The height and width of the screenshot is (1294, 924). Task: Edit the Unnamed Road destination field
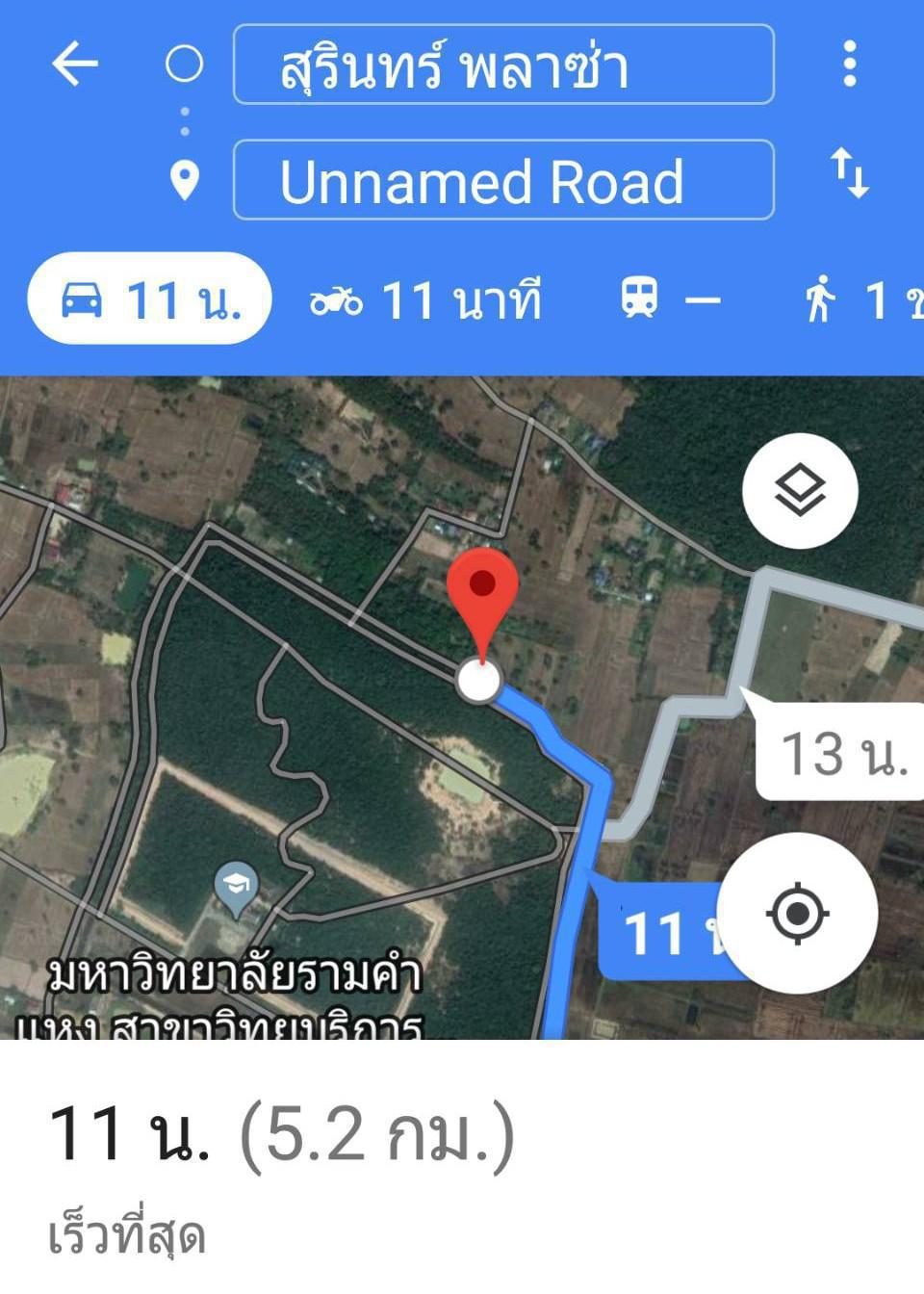click(503, 180)
